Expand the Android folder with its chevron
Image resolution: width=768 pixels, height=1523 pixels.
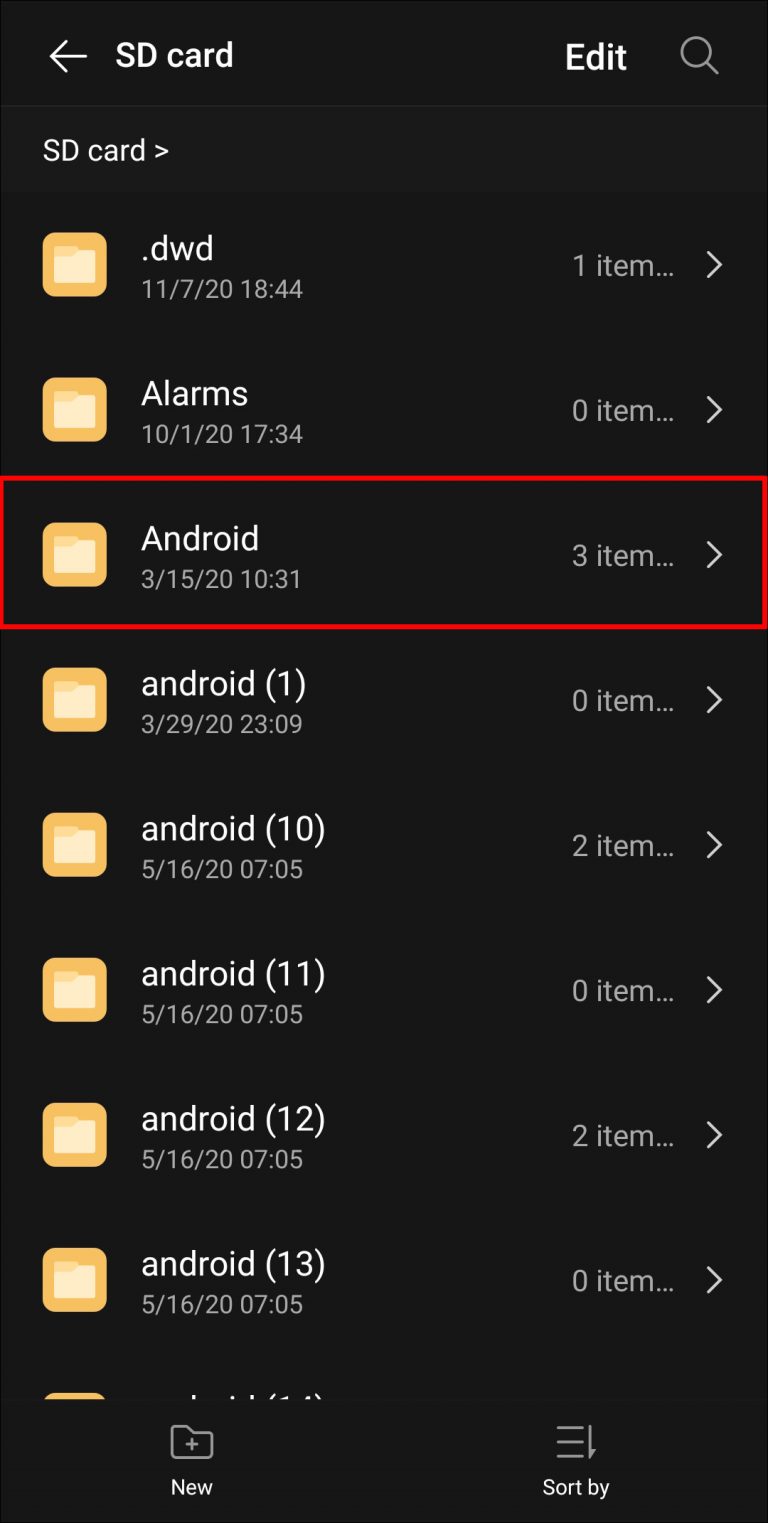(714, 555)
